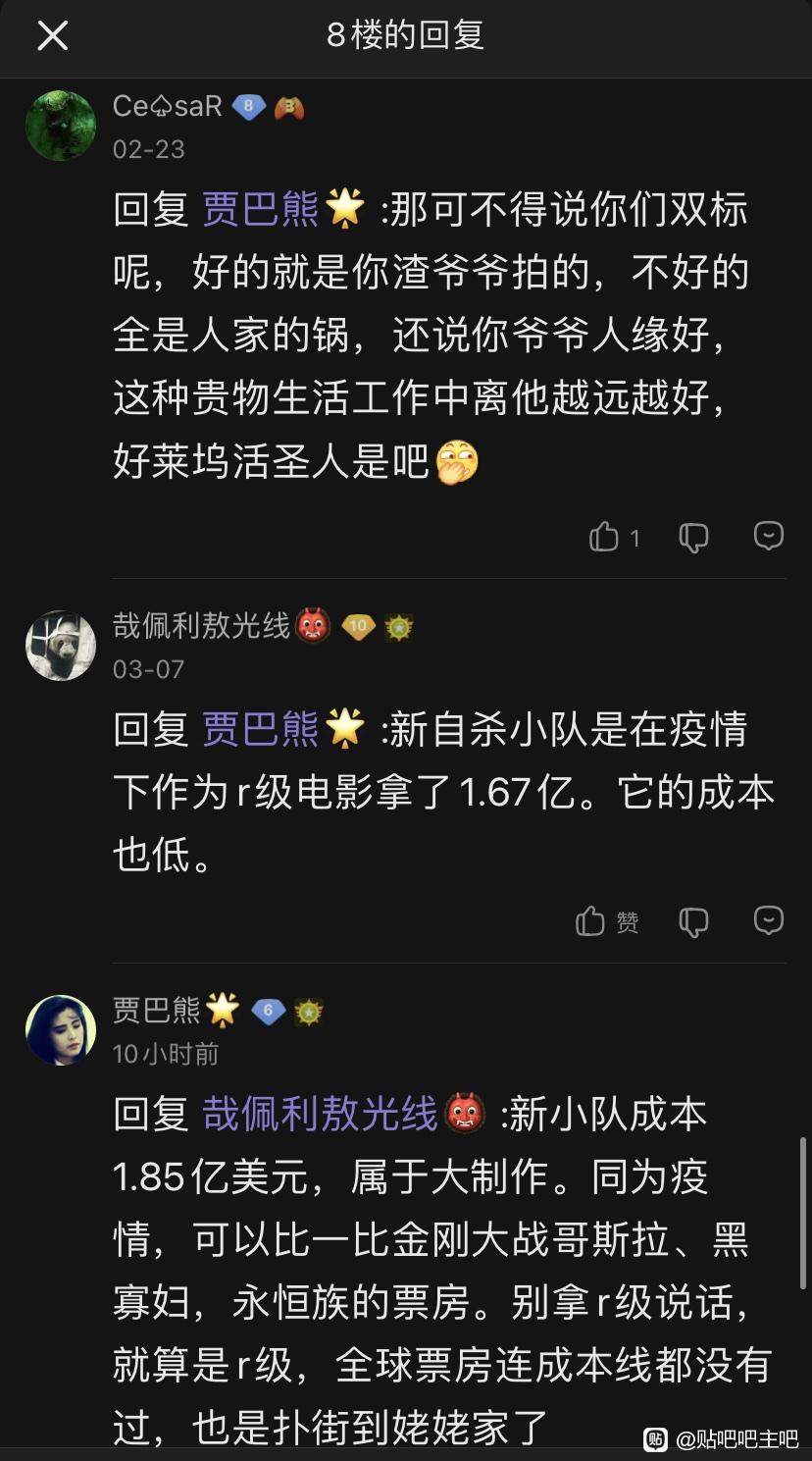812x1461 pixels.
Task: Comment on 哉佩利敖光线's reply
Action: coord(768,920)
